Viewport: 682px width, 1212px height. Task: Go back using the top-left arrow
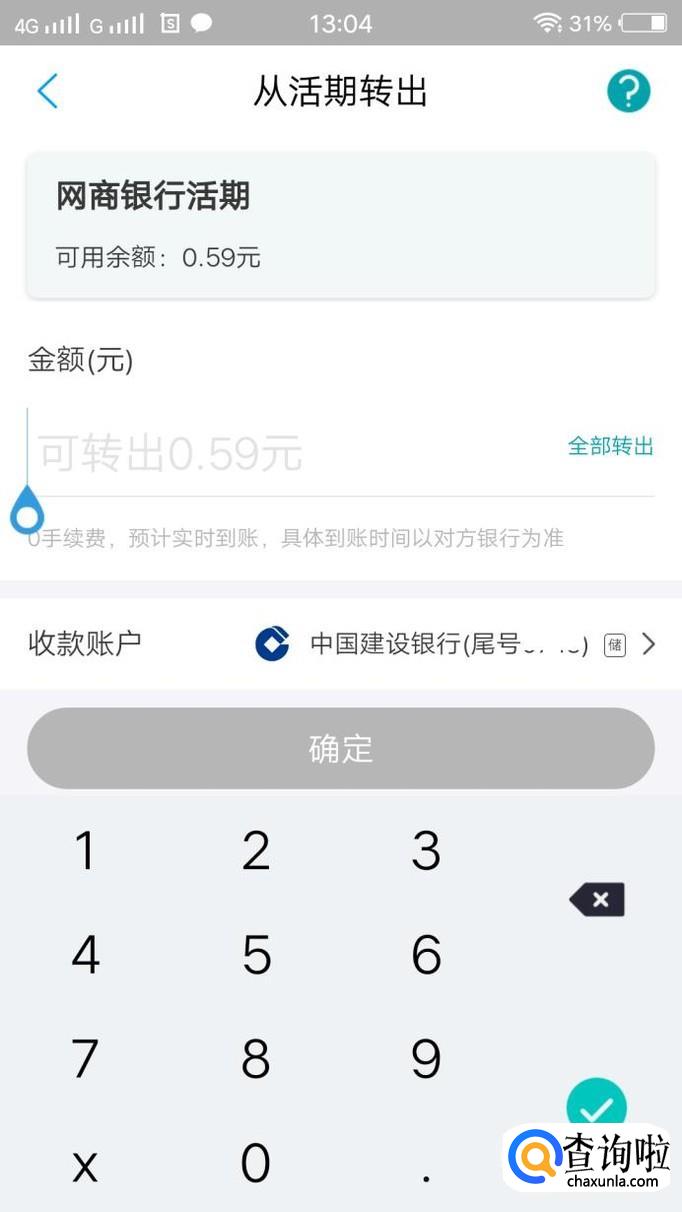(x=47, y=91)
